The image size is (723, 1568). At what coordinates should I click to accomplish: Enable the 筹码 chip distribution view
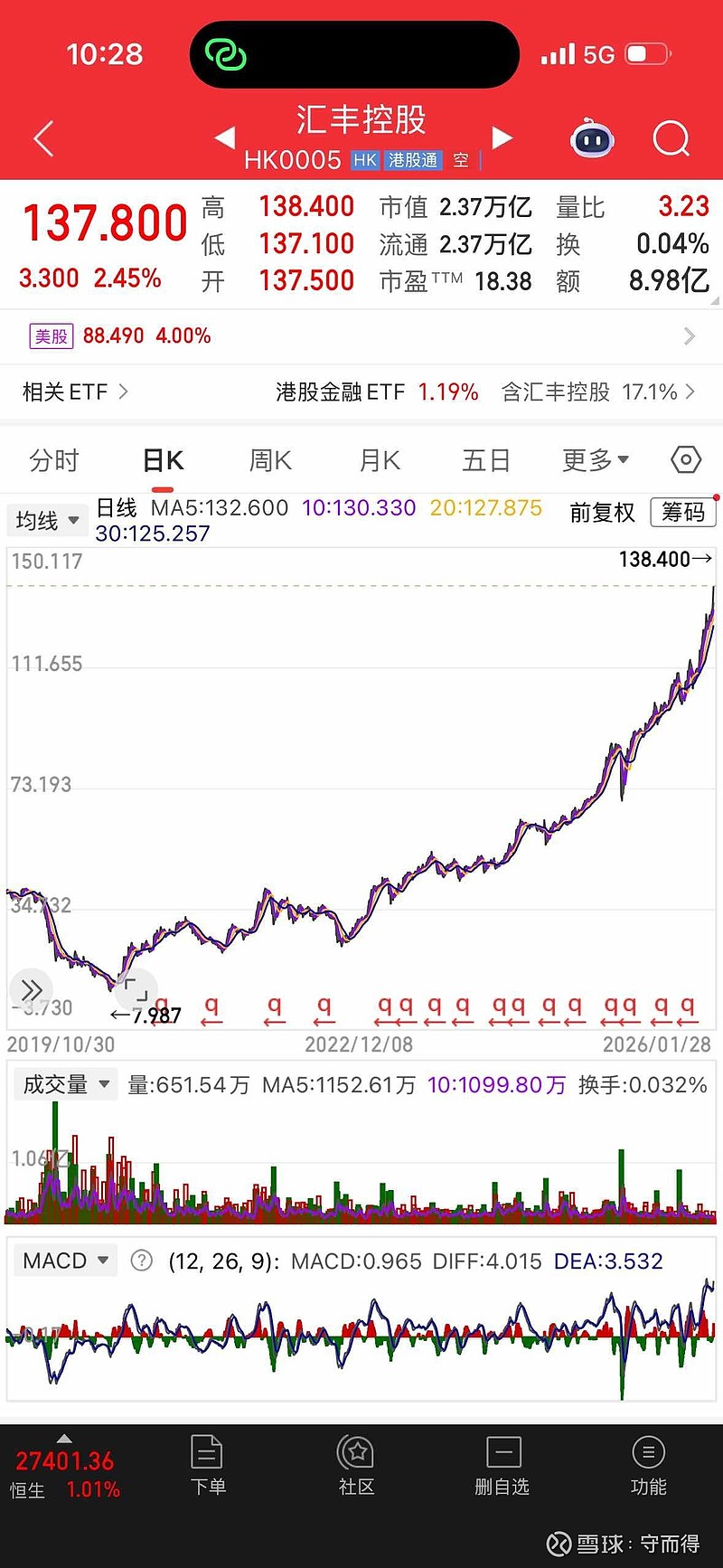(682, 513)
